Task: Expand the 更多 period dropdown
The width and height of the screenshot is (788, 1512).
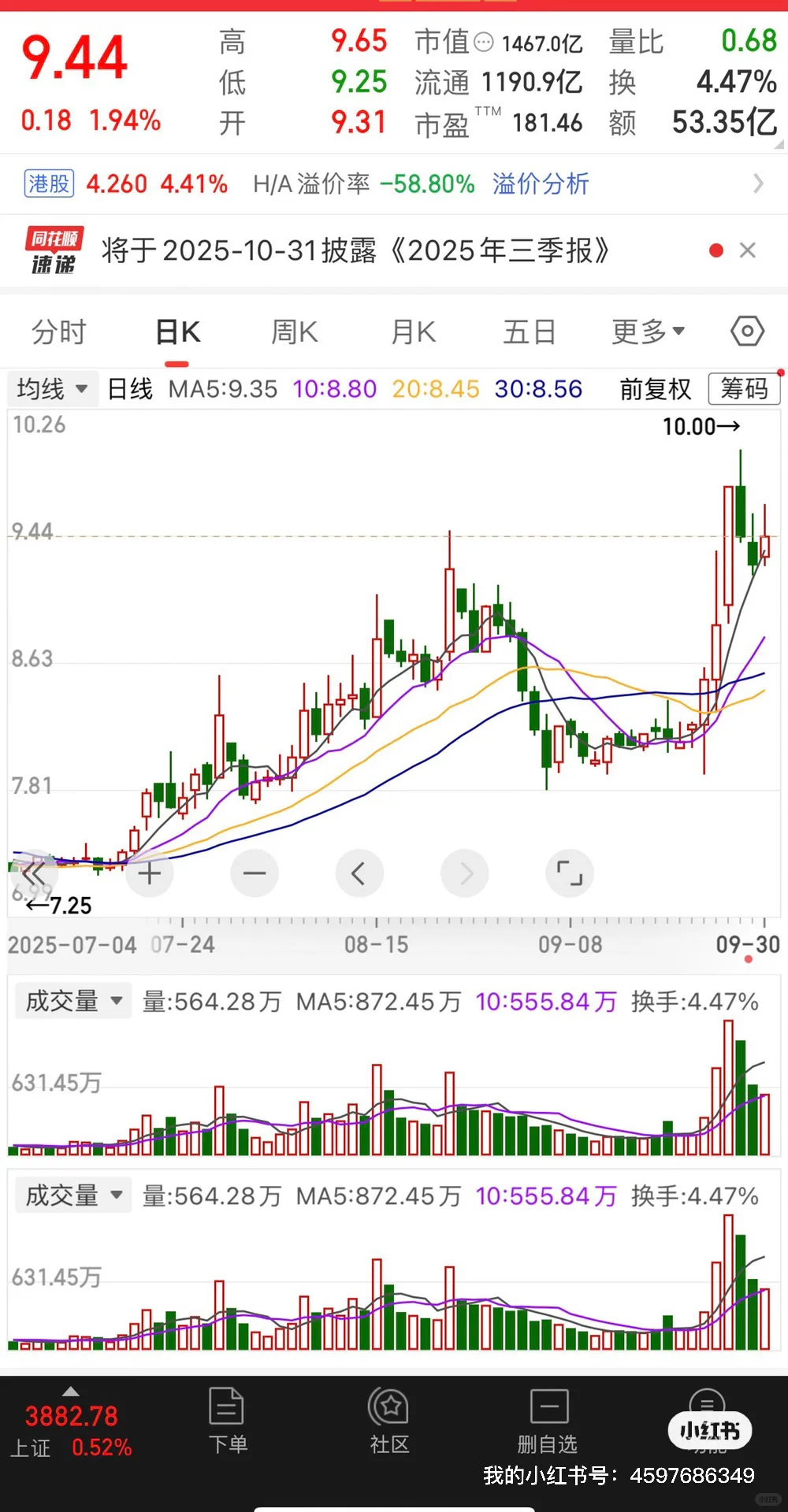Action: 648,332
